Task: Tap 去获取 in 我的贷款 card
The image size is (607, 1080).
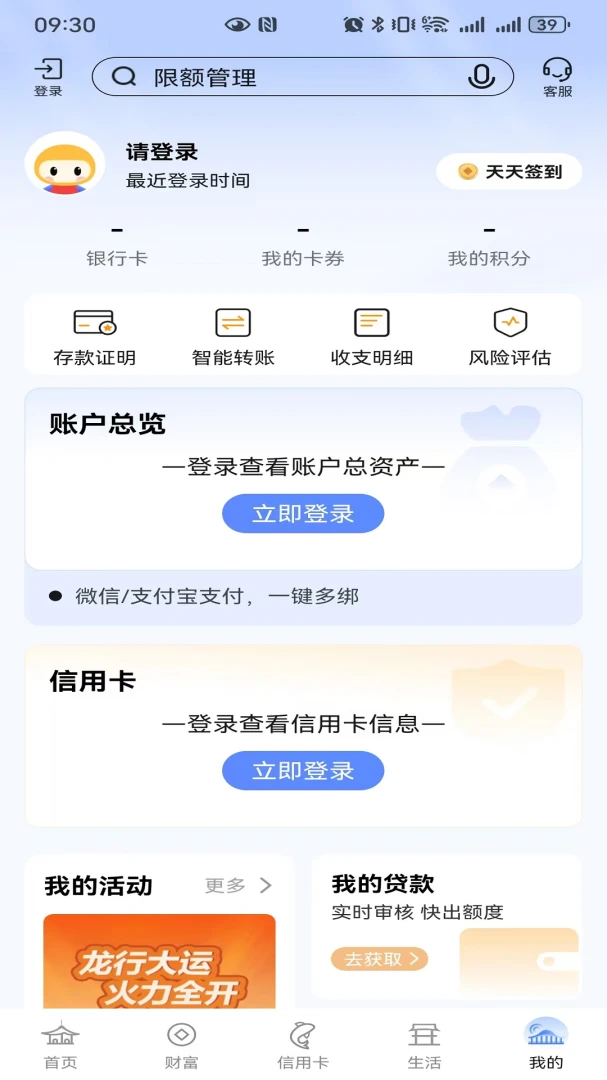Action: [379, 959]
